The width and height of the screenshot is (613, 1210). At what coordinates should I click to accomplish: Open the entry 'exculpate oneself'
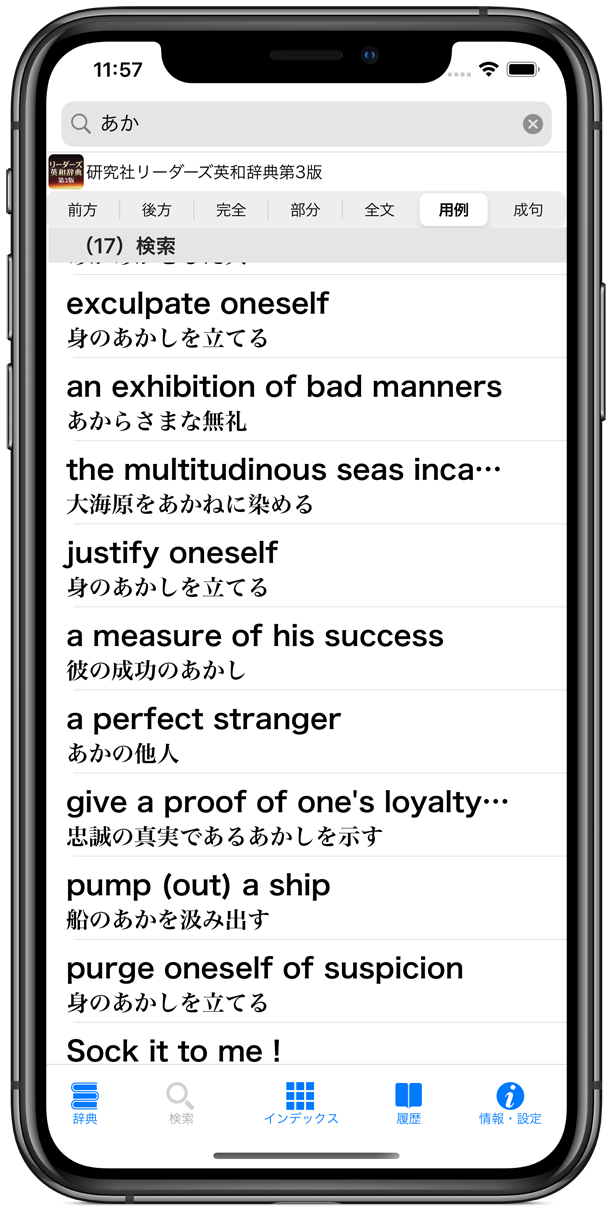pos(306,318)
